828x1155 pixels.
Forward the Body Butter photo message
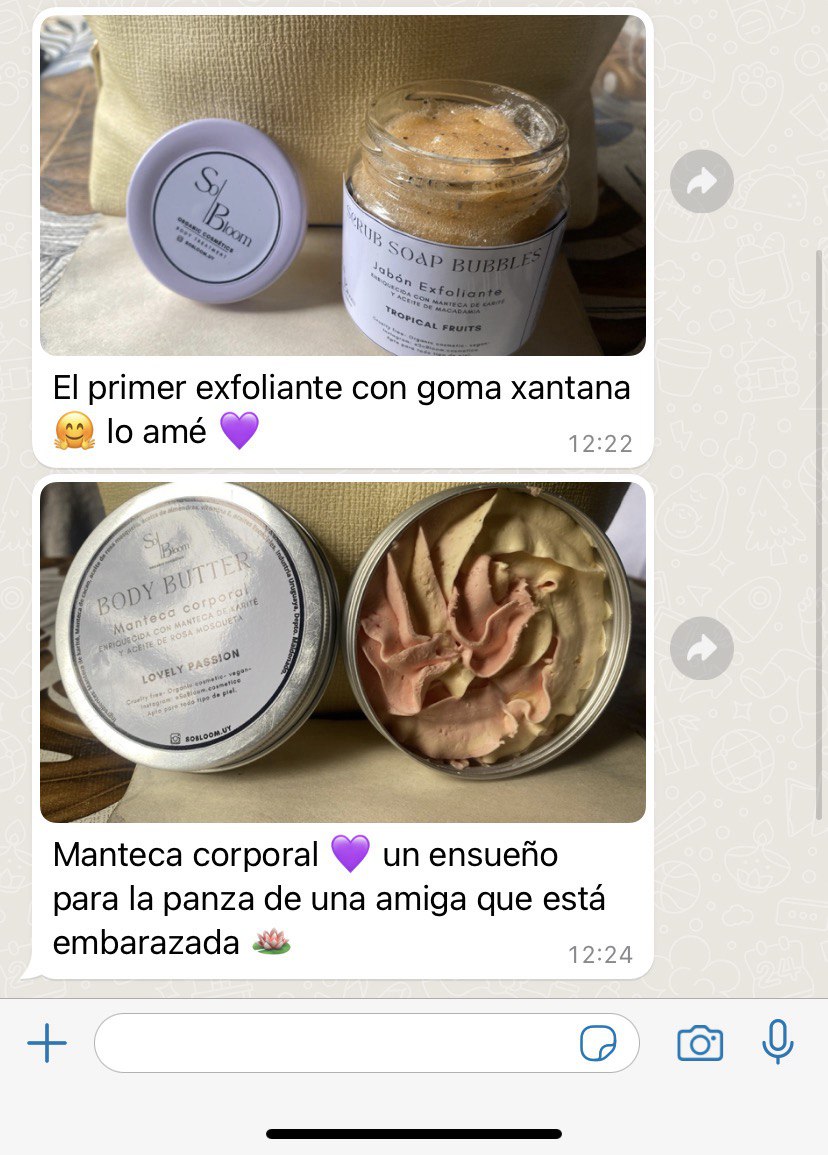pos(702,649)
